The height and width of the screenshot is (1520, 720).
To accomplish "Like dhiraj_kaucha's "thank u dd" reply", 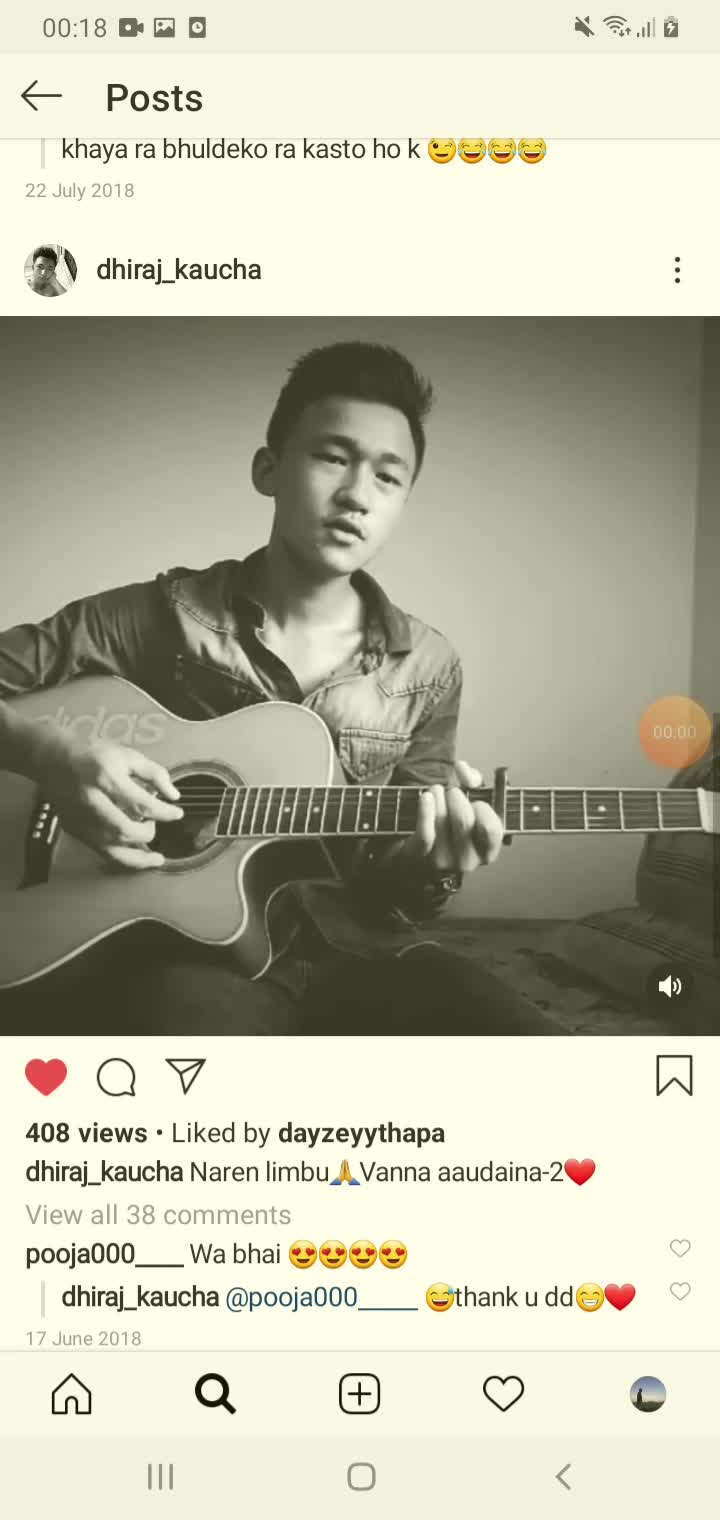I will click(x=680, y=1292).
